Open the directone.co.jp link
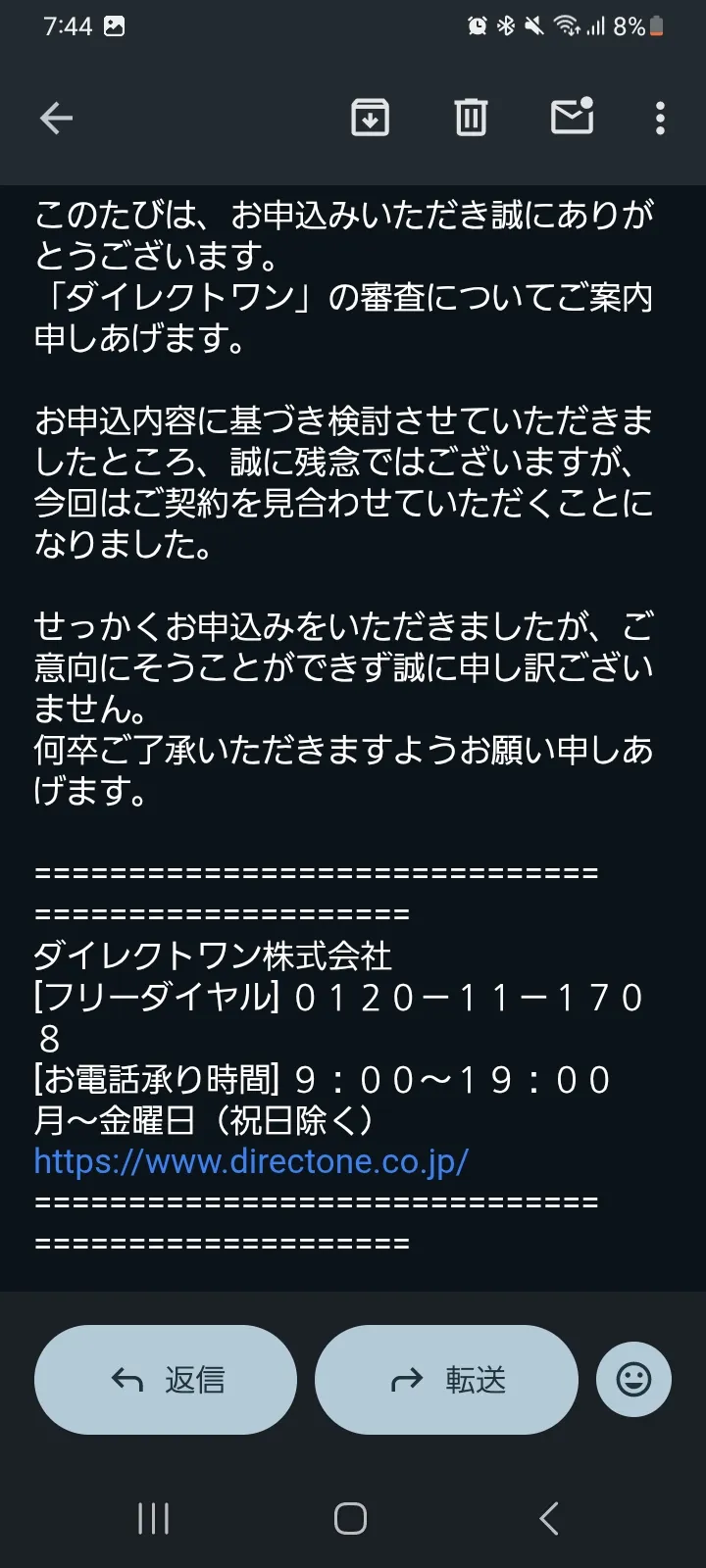Viewport: 706px width, 1568px height. [x=251, y=1161]
